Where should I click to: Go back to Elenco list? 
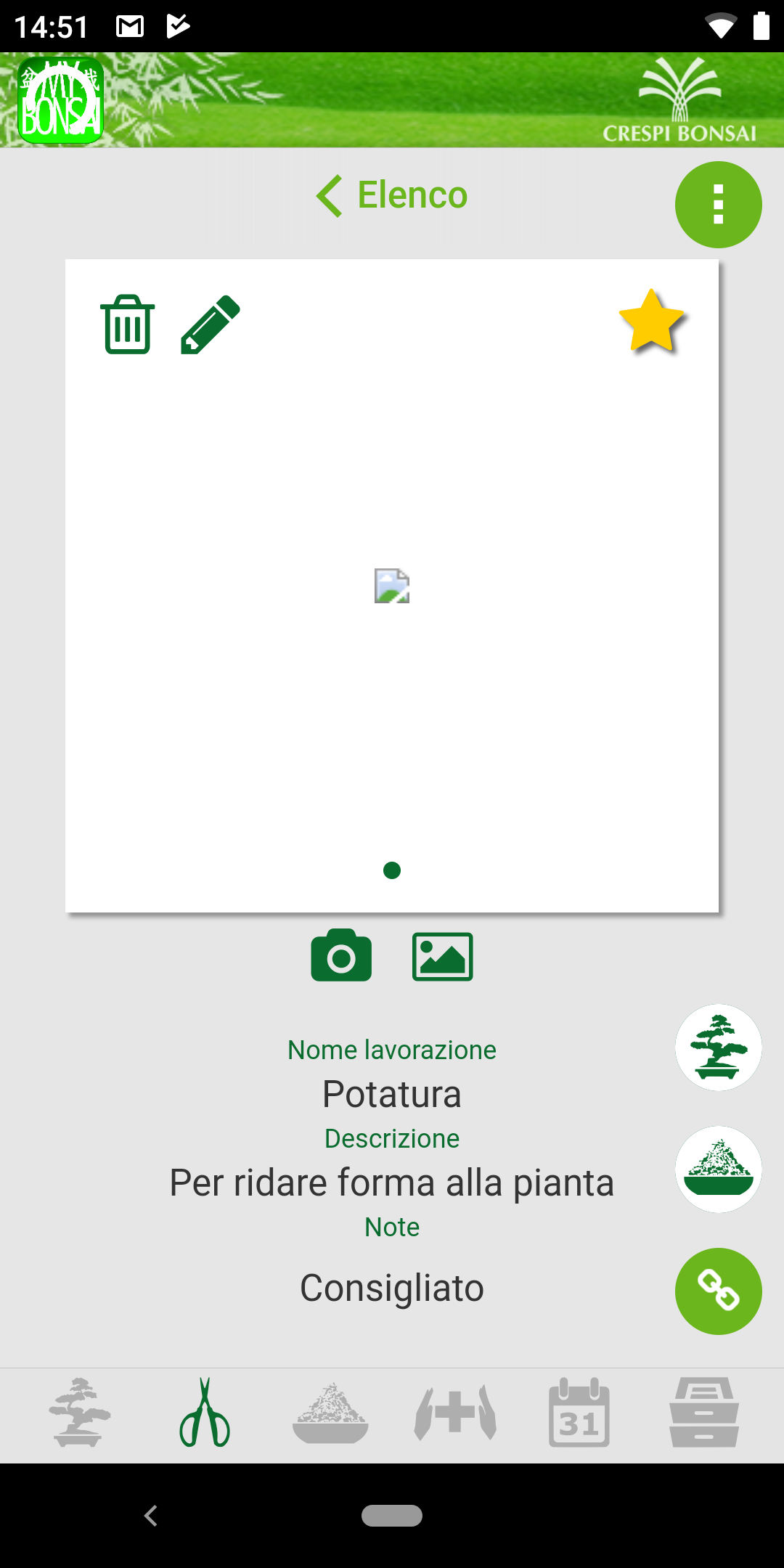click(392, 195)
